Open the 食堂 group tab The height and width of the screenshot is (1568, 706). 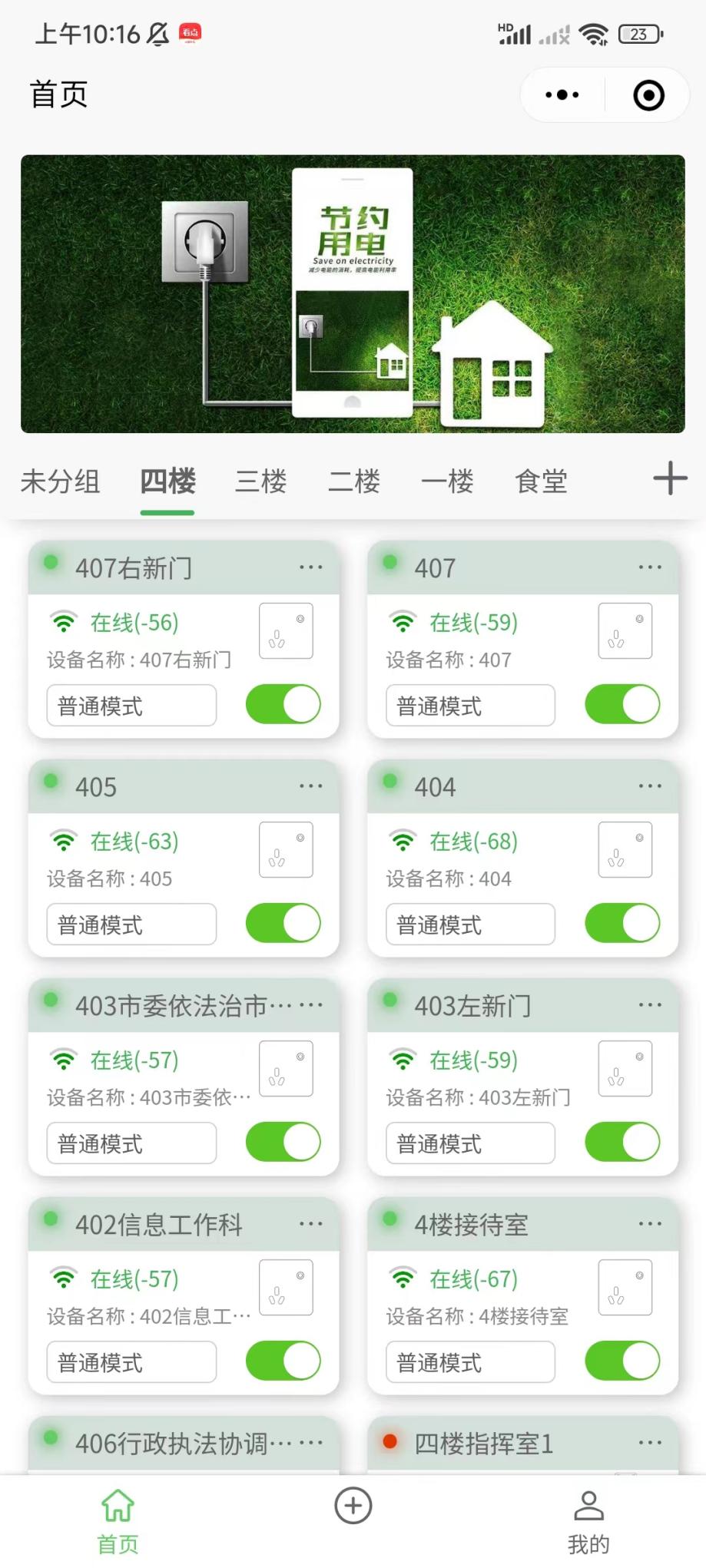[542, 481]
